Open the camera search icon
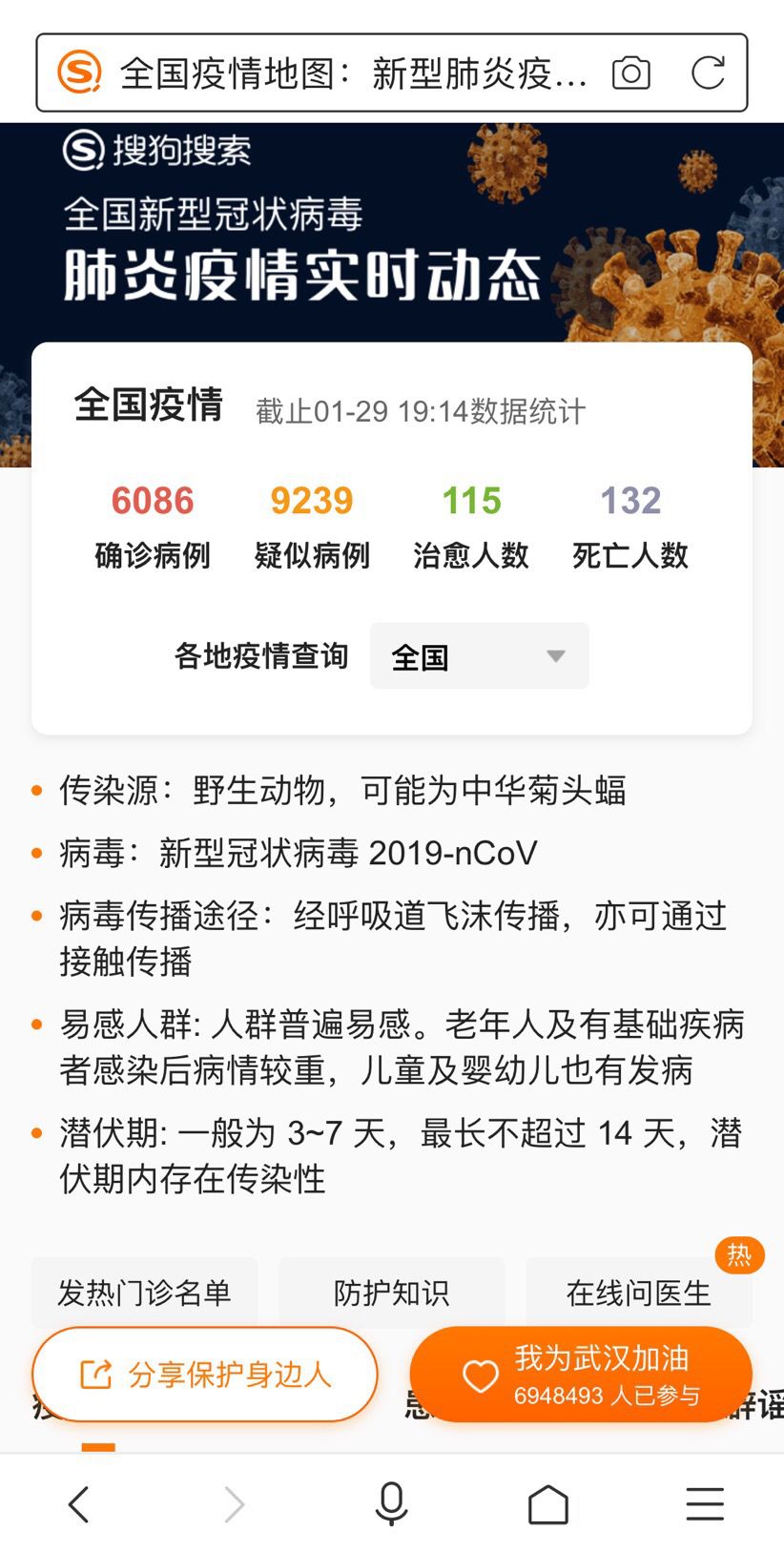The image size is (784, 1552). tap(630, 73)
